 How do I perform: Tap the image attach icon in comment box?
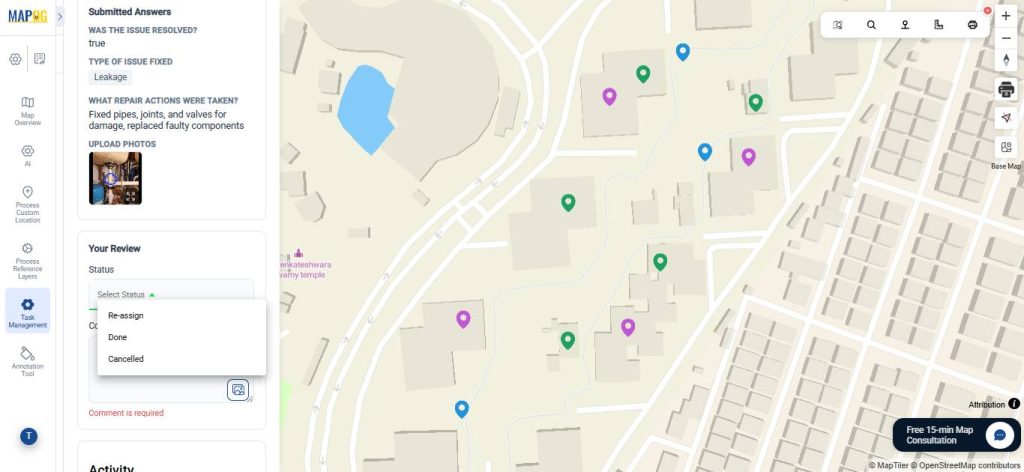tap(237, 390)
